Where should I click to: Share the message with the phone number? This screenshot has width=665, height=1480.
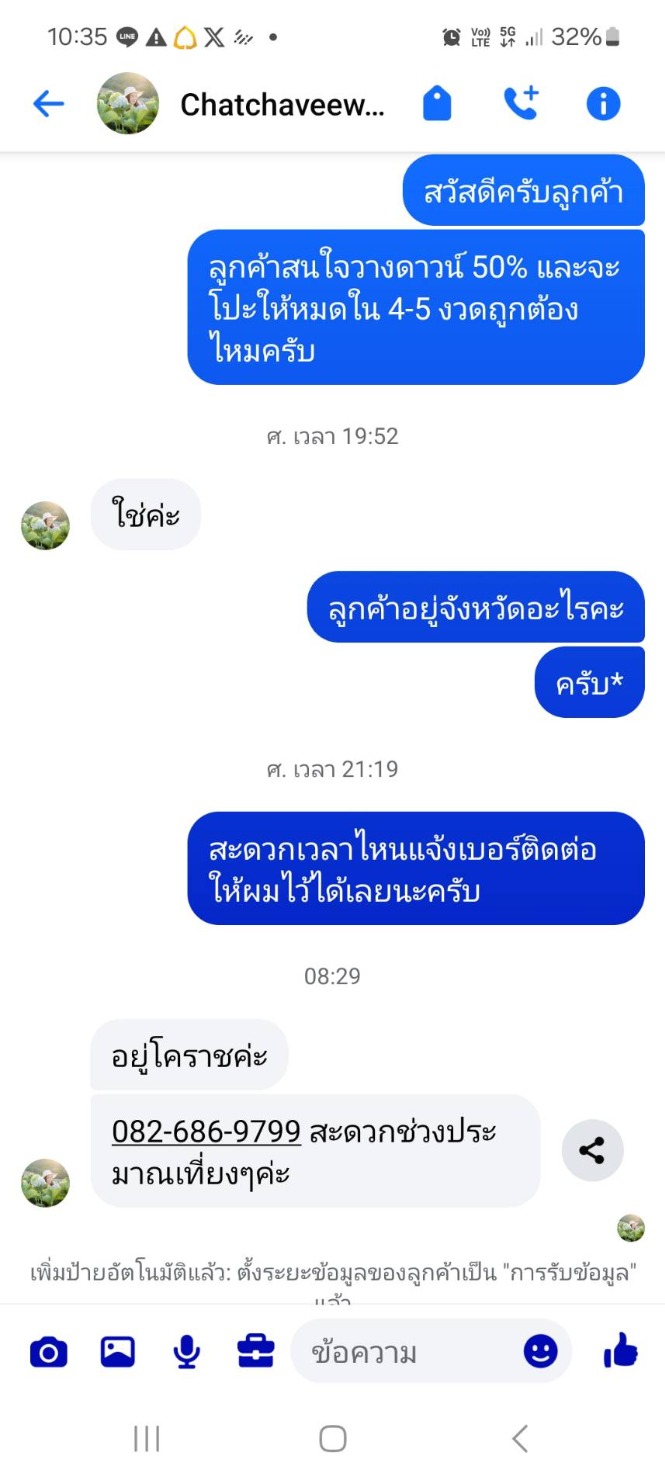(x=592, y=1150)
